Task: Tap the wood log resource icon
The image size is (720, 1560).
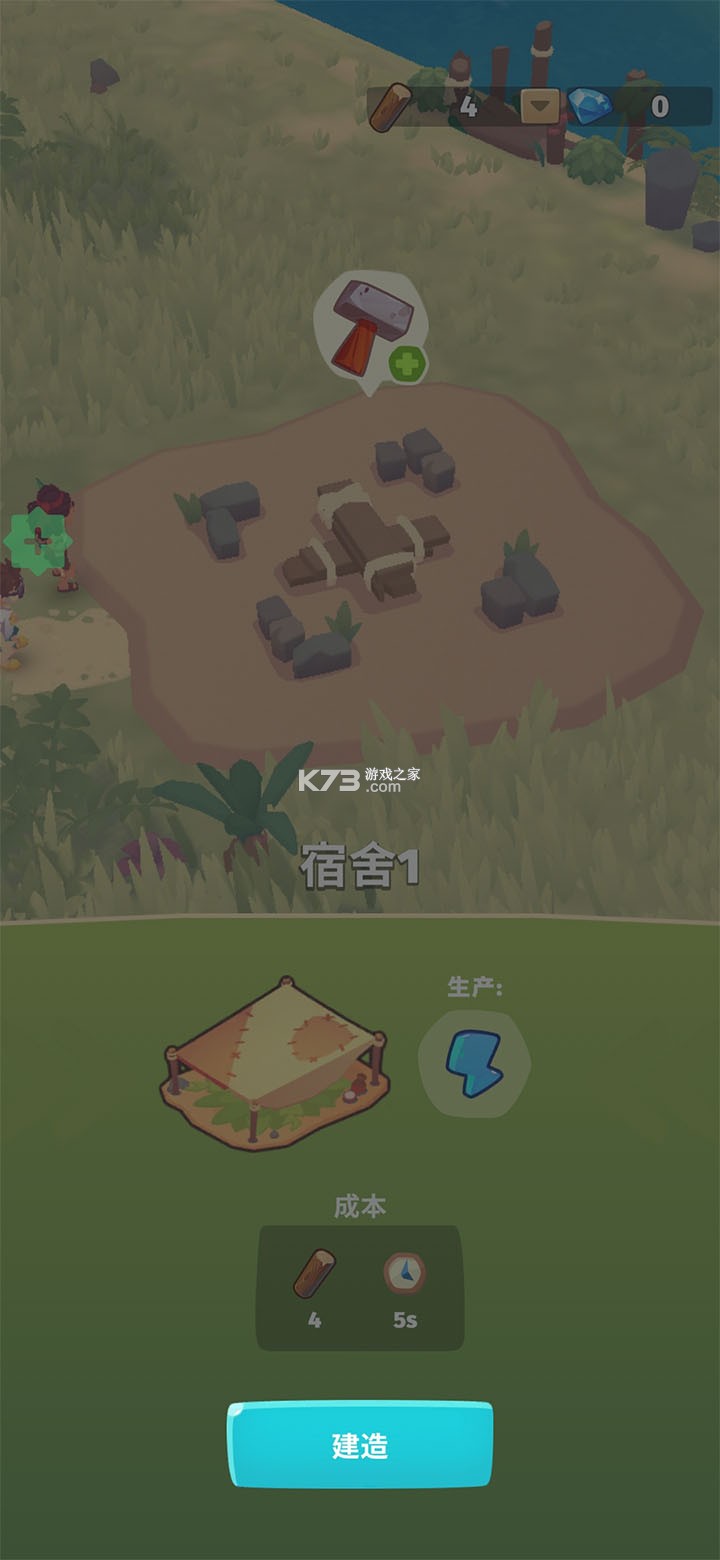Action: pos(392,104)
